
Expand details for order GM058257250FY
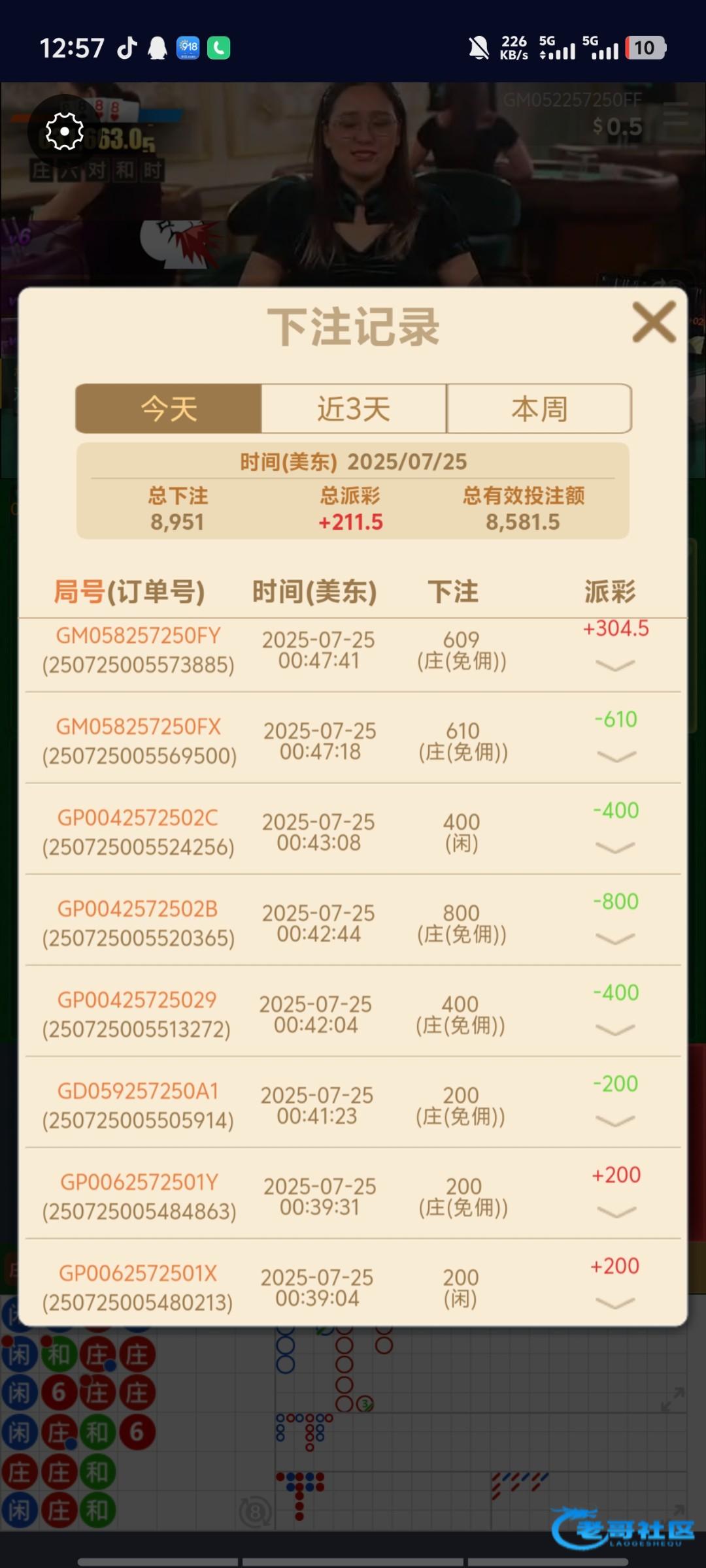(615, 665)
